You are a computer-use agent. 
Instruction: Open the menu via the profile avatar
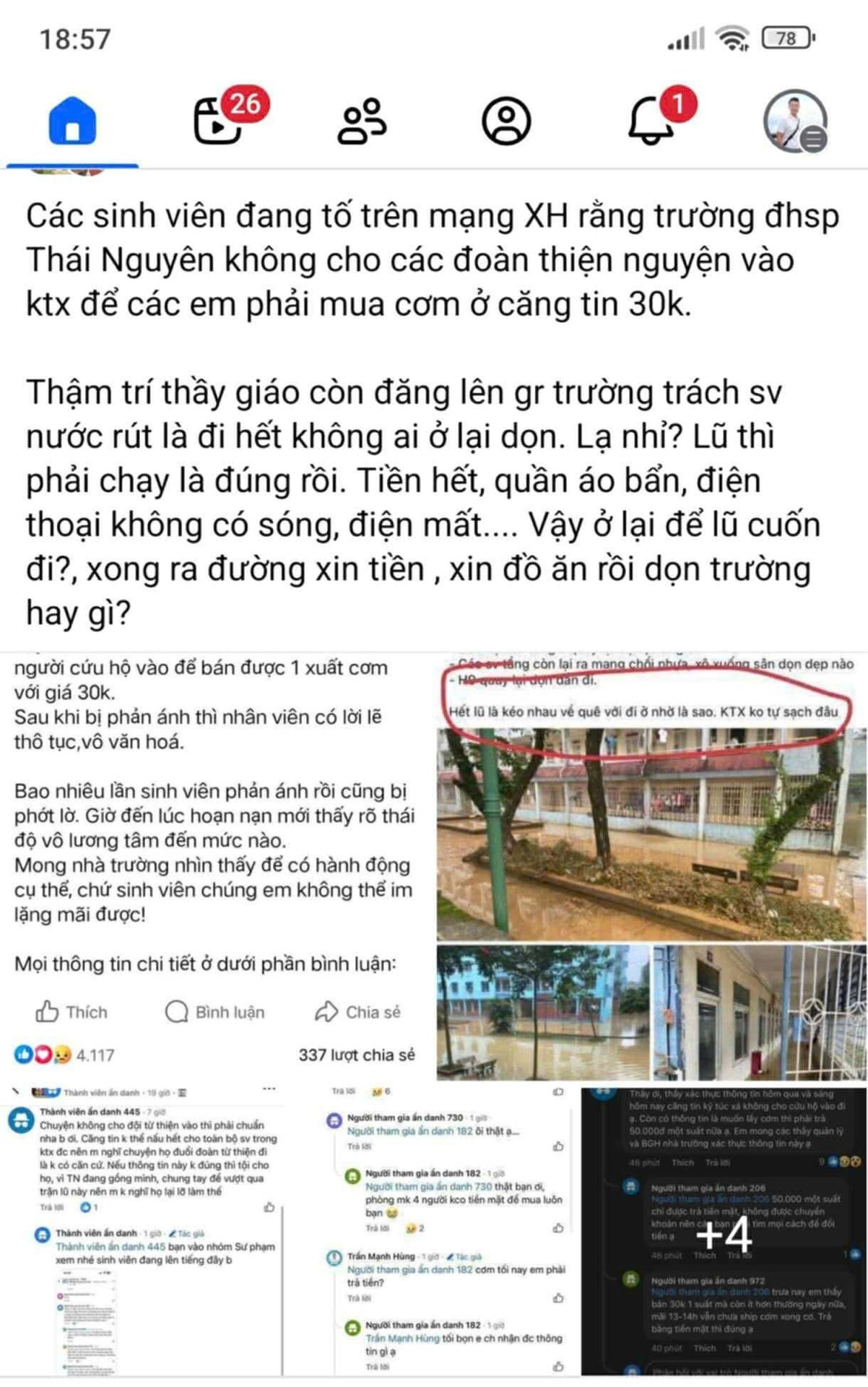795,121
